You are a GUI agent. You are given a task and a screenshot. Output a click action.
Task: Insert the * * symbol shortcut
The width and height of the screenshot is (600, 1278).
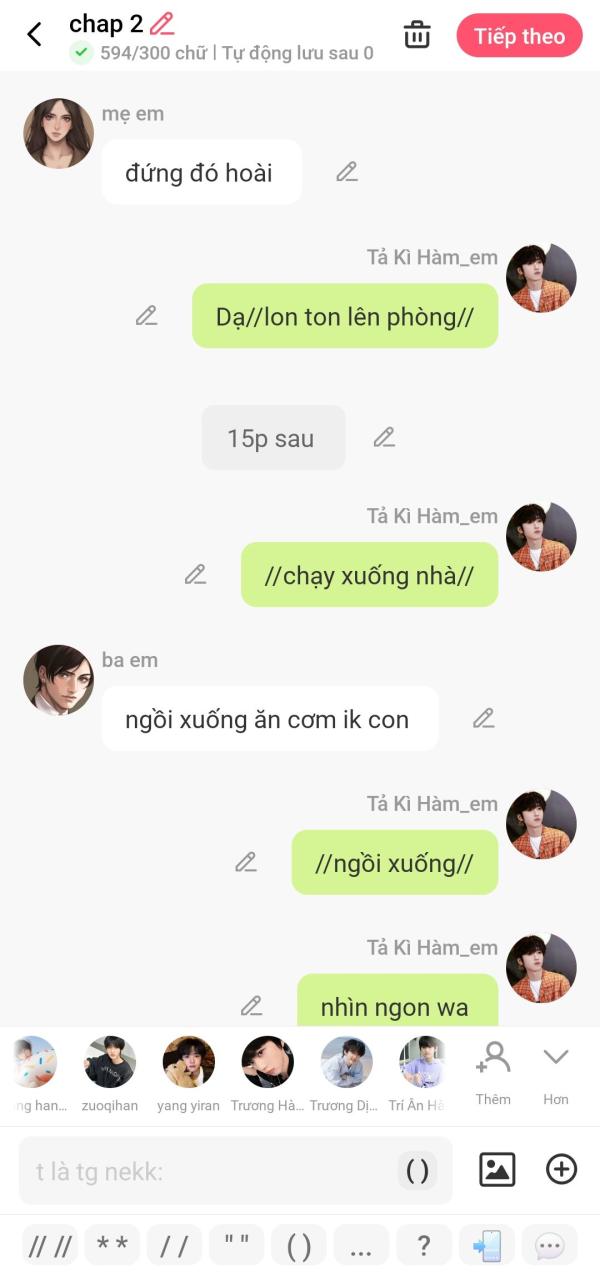click(112, 1246)
